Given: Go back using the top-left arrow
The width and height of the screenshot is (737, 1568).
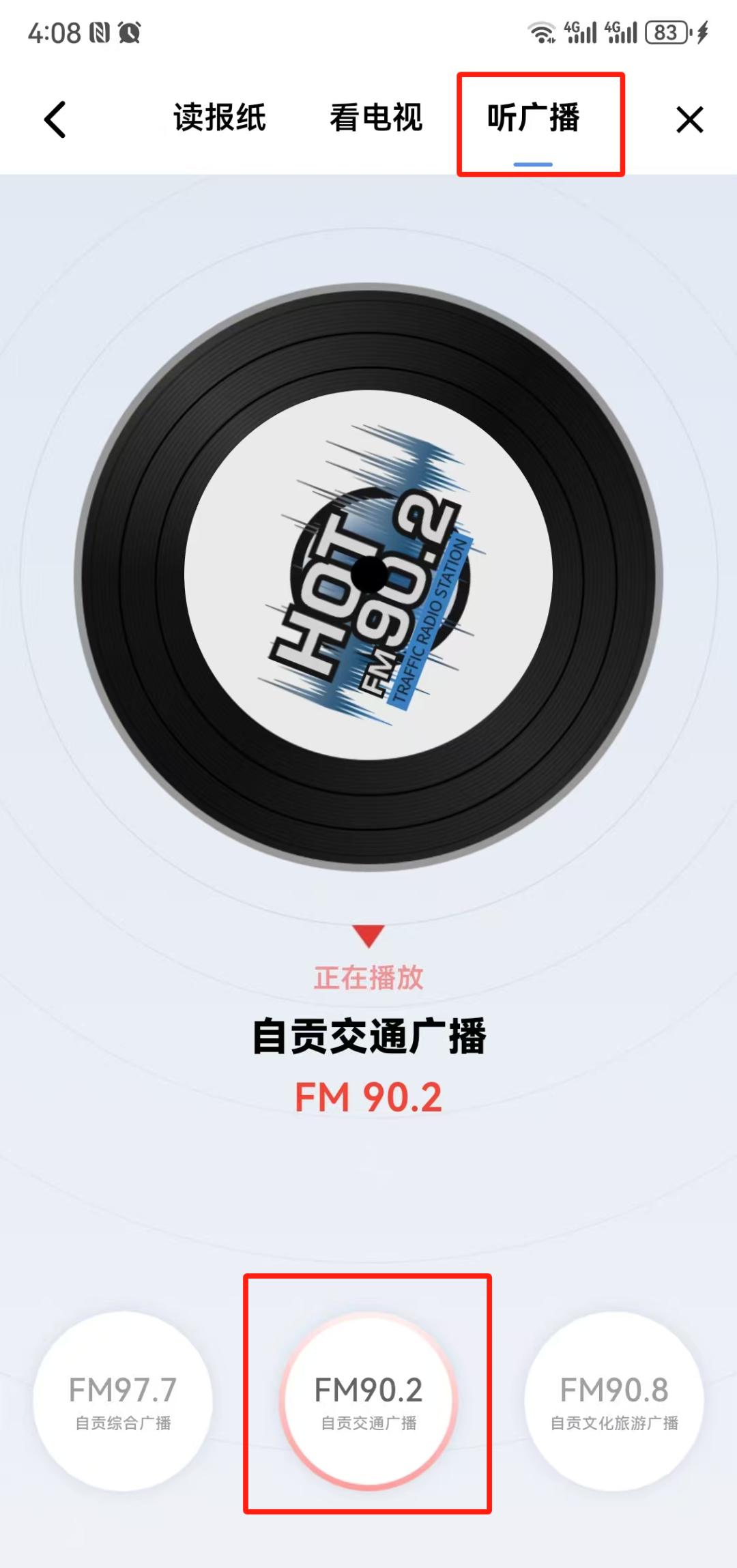Looking at the screenshot, I should point(55,120).
